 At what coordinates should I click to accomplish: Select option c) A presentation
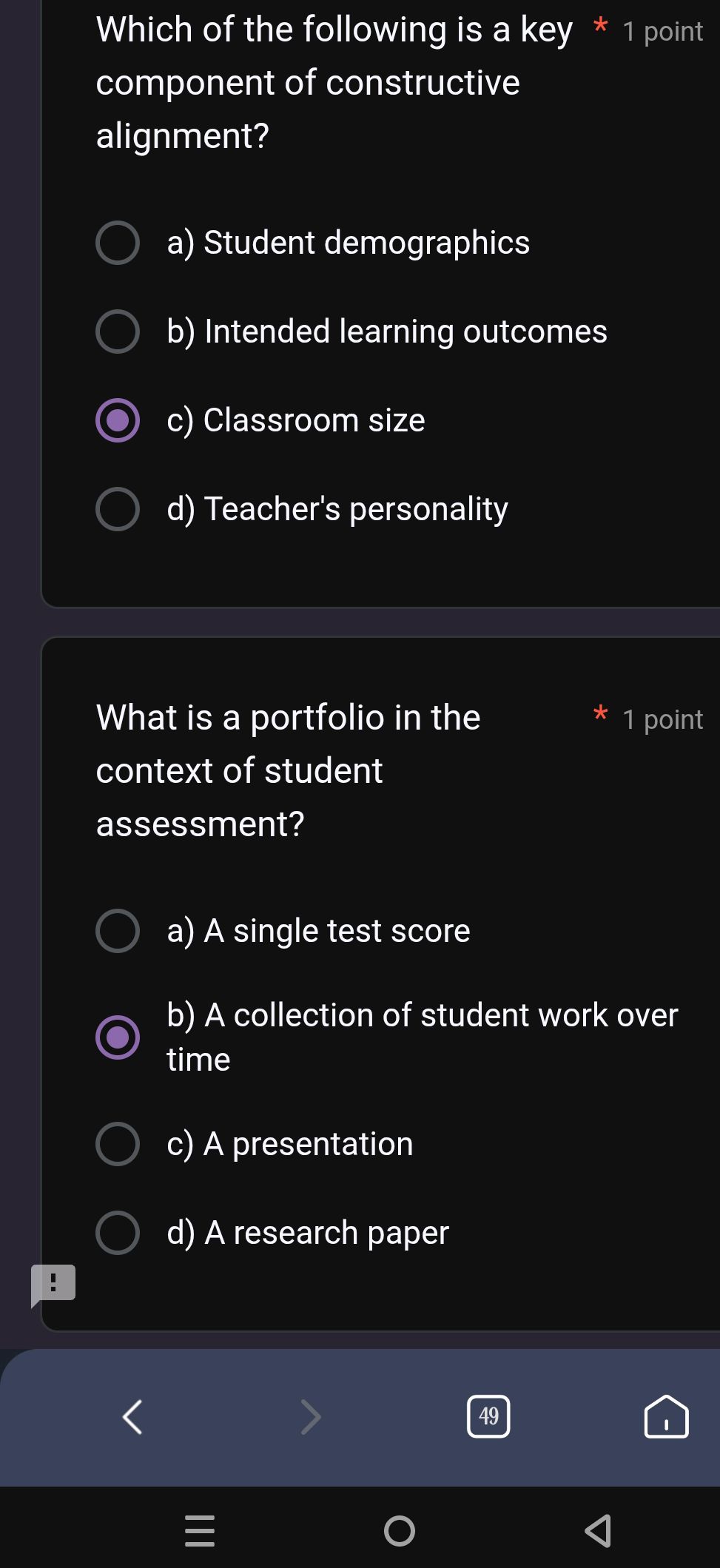pos(117,1144)
